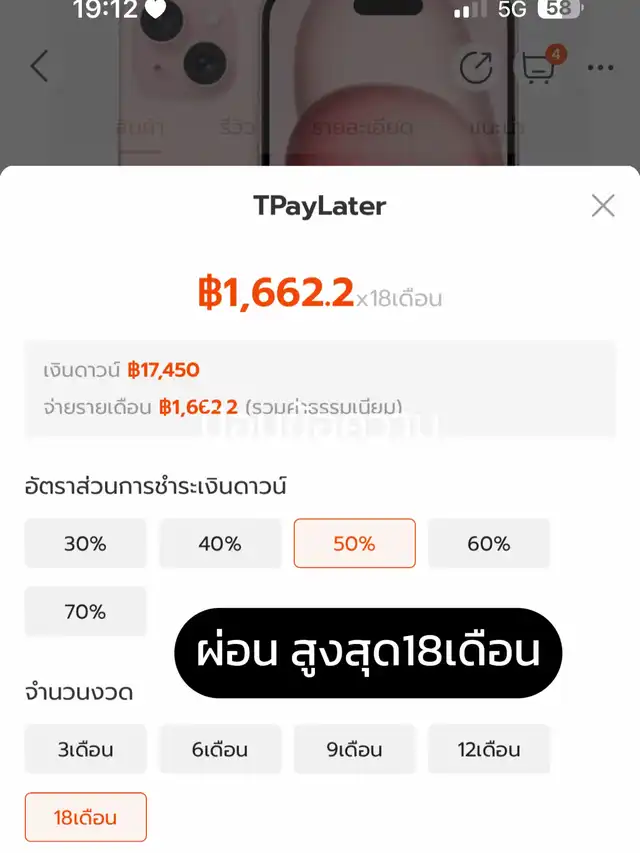The image size is (640, 853).
Task: Pick the 50% down payment chip
Action: (x=354, y=544)
